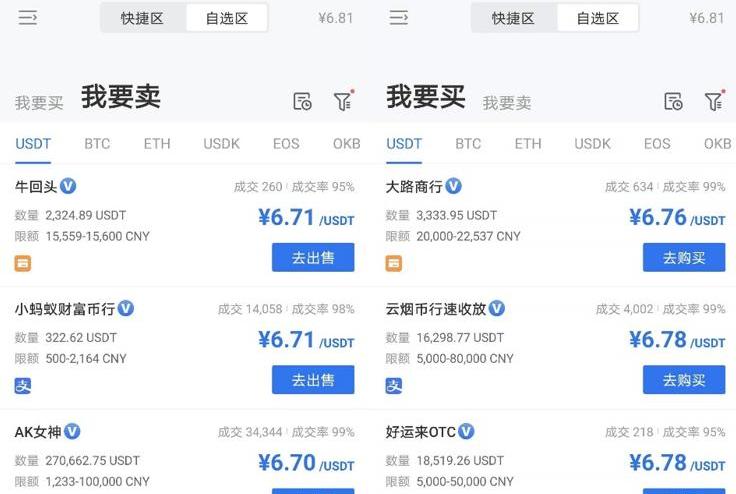The width and height of the screenshot is (736, 494).
Task: Tap 去购买 for 云烟币行速收放
Action: point(684,380)
